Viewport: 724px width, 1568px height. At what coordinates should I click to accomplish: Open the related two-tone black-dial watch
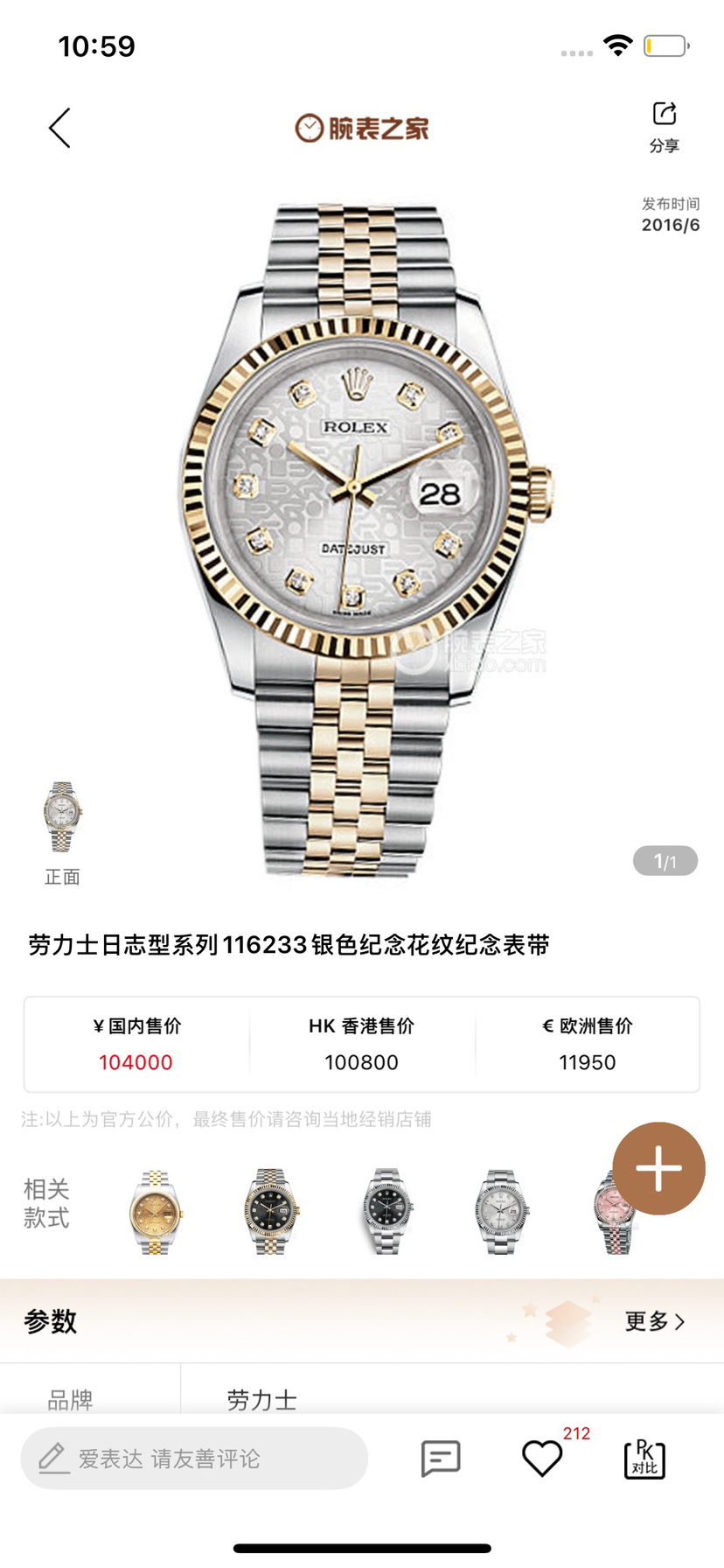(x=271, y=1212)
